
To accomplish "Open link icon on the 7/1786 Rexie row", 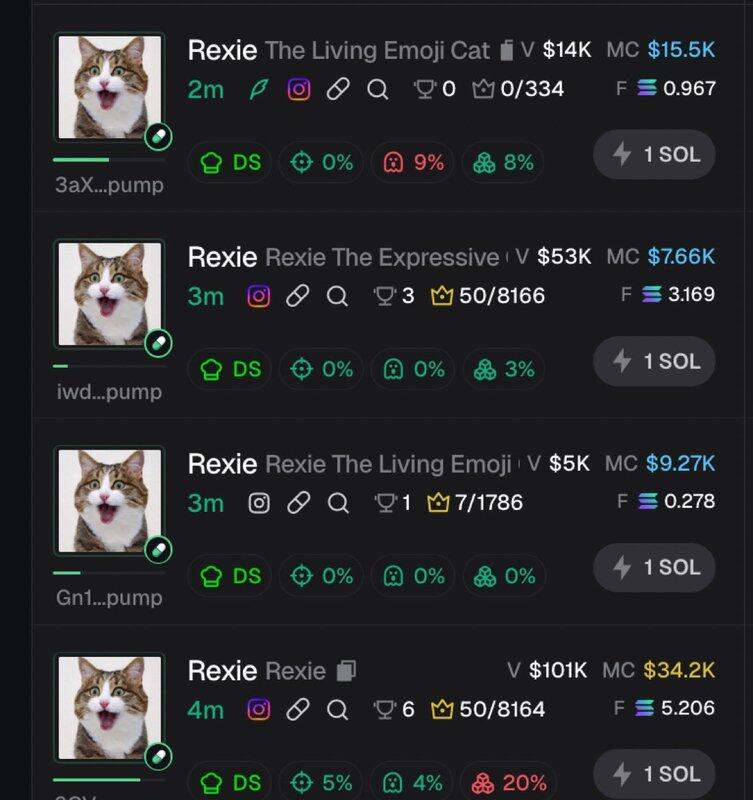I will point(298,502).
